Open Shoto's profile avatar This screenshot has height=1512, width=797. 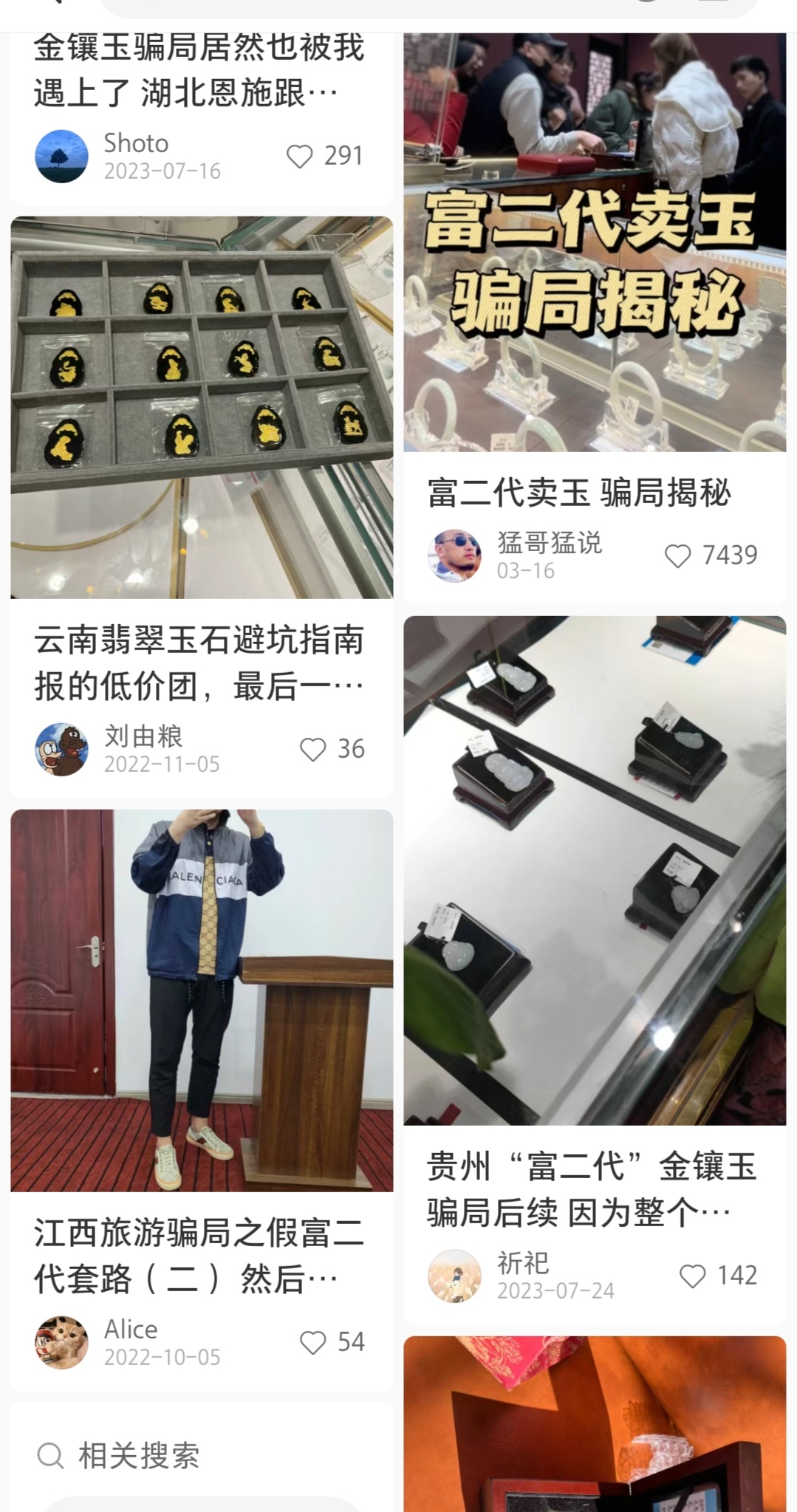pyautogui.click(x=61, y=157)
